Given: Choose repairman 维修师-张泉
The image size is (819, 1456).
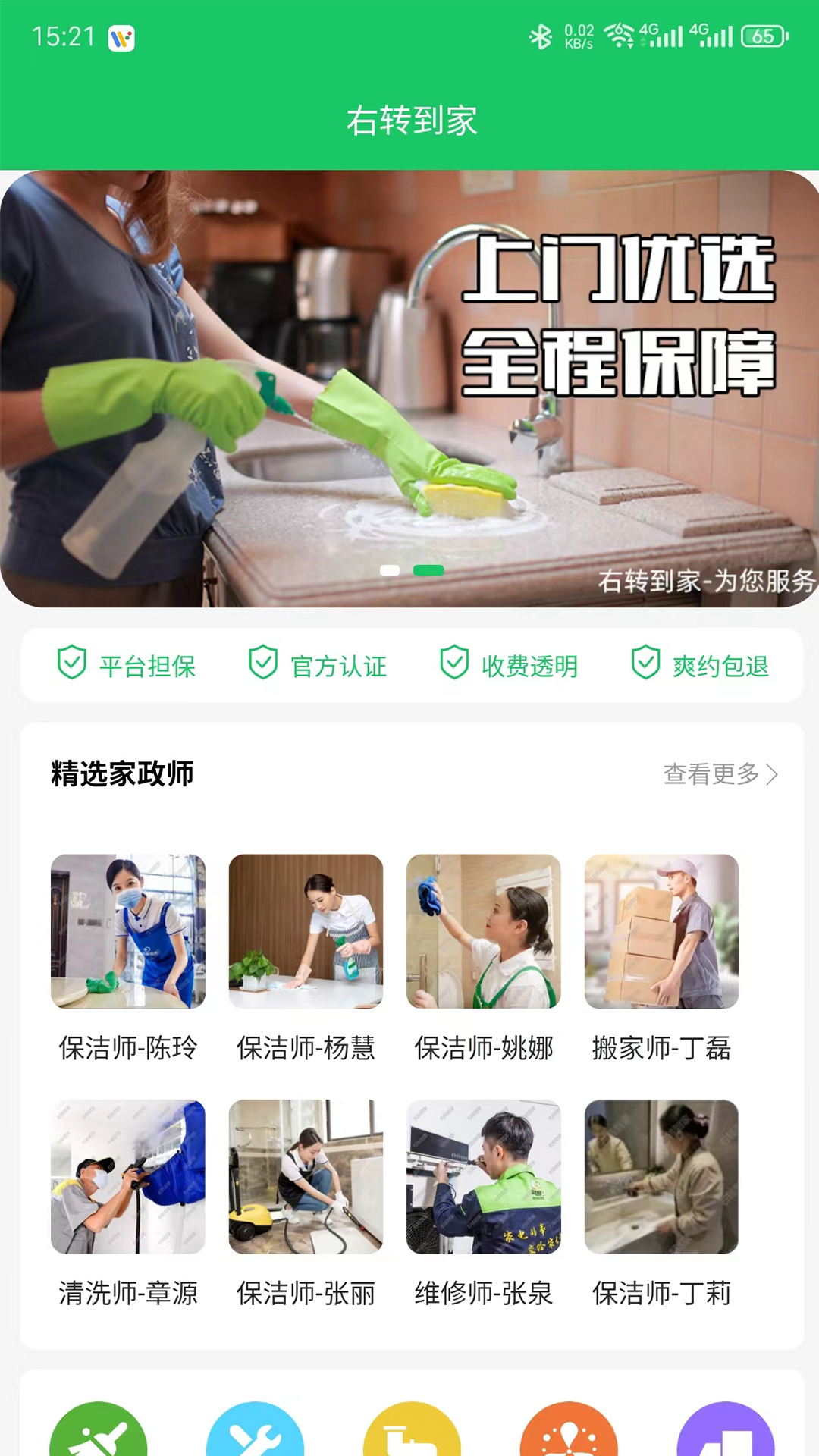Looking at the screenshot, I should (x=484, y=1176).
